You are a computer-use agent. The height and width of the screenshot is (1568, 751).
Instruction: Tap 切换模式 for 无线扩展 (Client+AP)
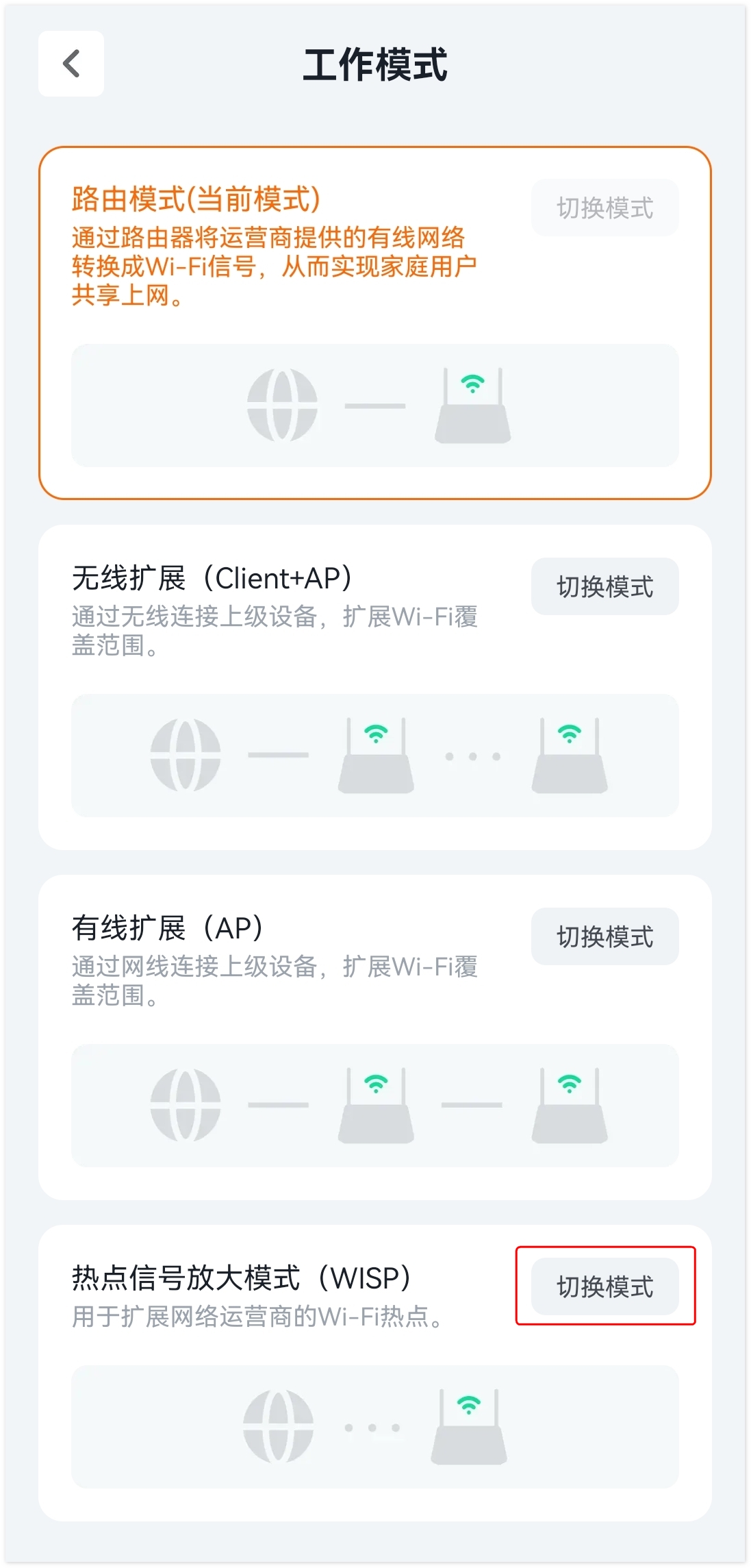click(x=604, y=587)
